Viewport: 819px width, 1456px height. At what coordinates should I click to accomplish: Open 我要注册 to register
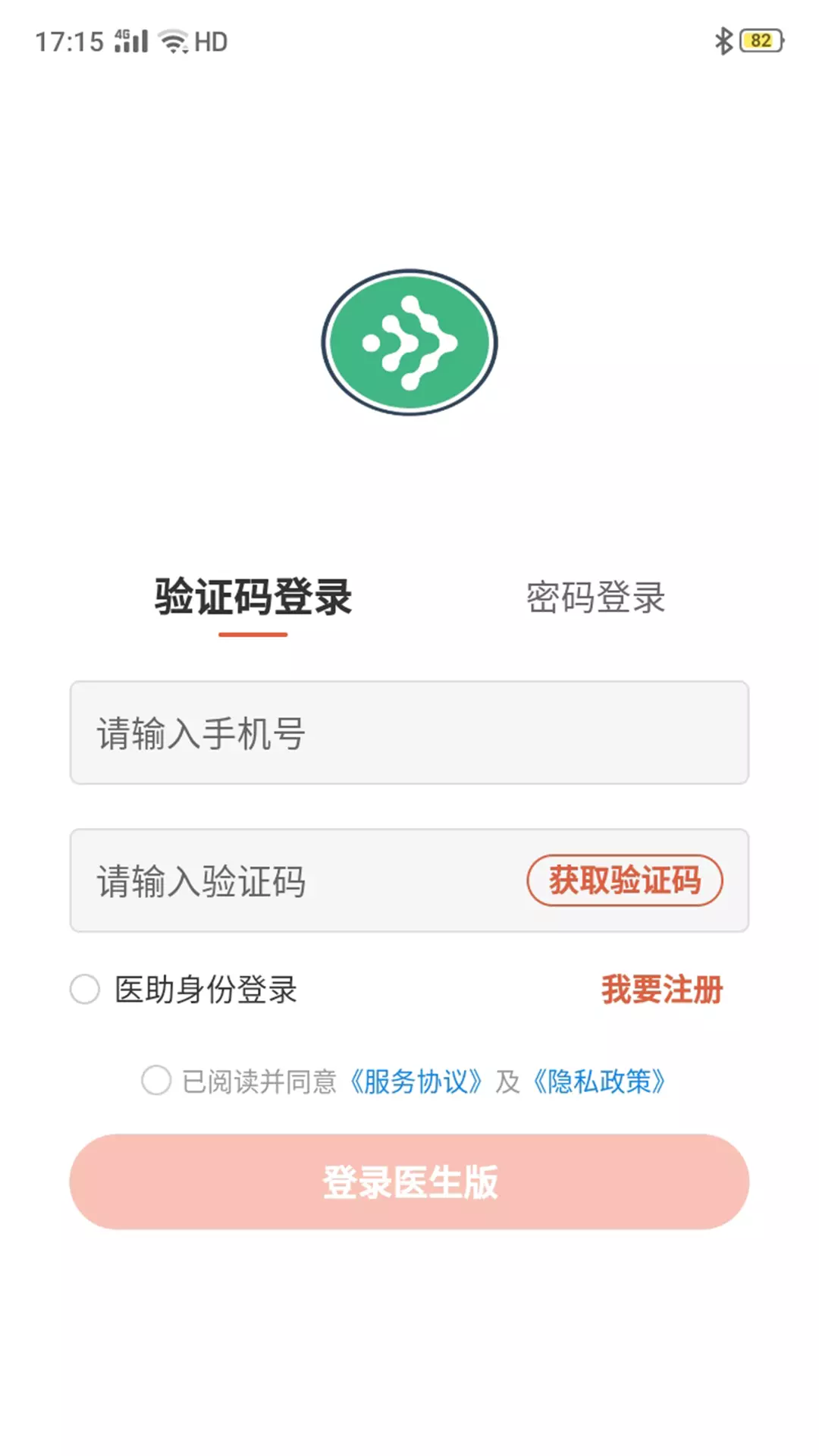662,990
